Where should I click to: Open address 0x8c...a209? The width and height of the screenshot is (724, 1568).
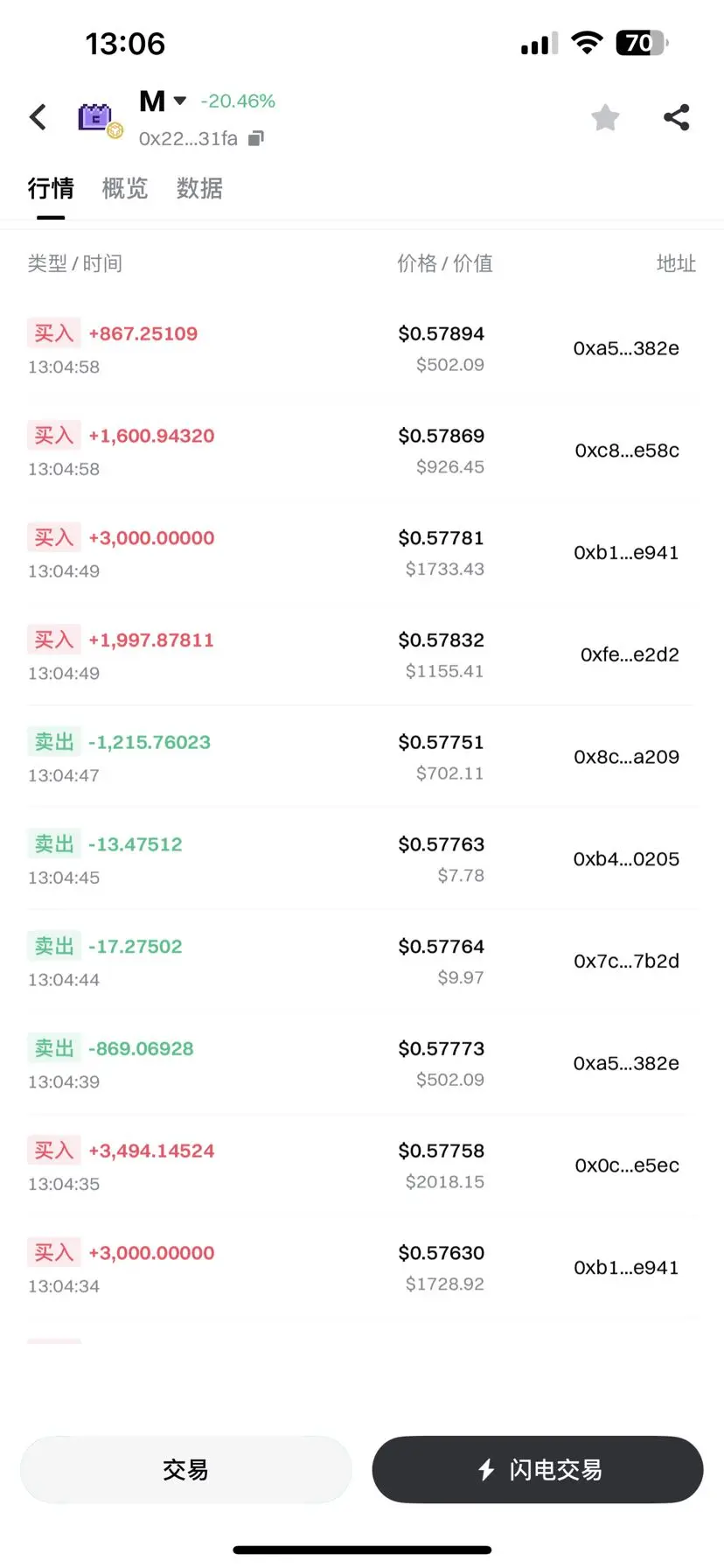(627, 757)
